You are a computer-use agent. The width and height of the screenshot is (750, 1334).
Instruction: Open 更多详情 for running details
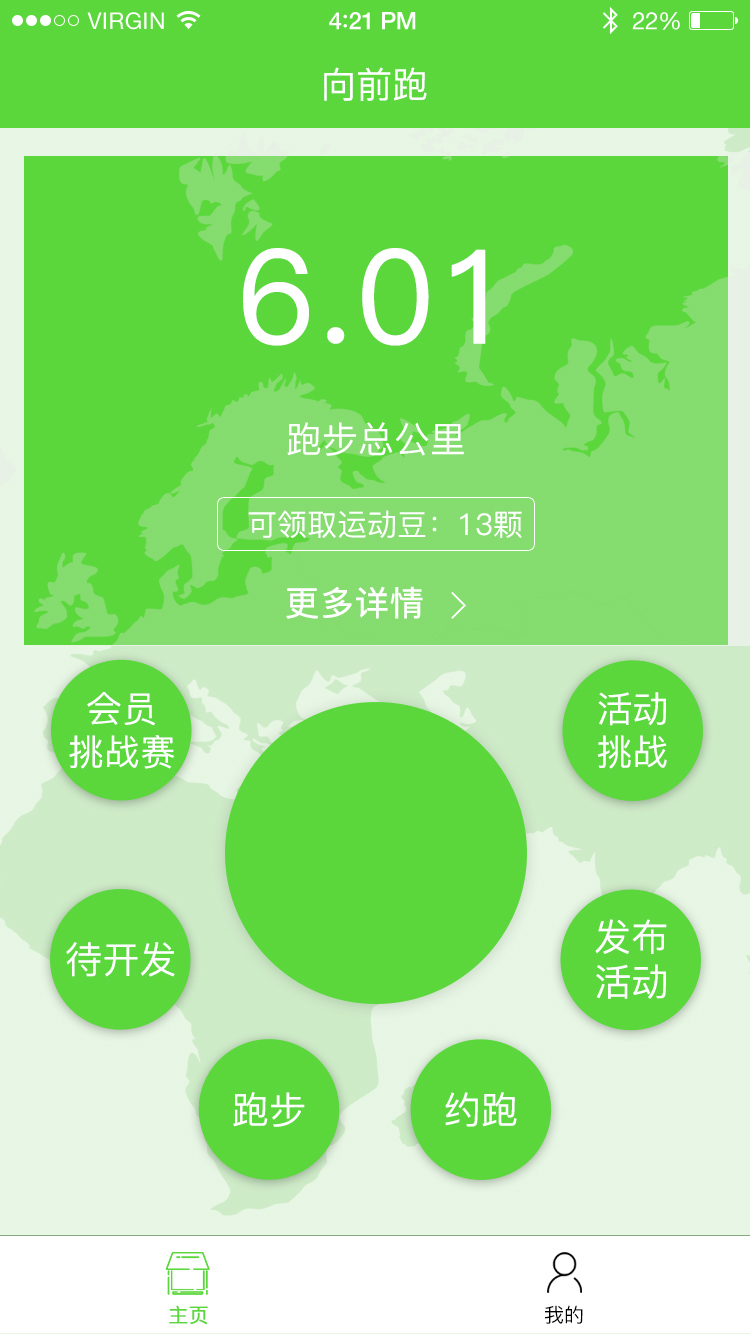[x=375, y=604]
